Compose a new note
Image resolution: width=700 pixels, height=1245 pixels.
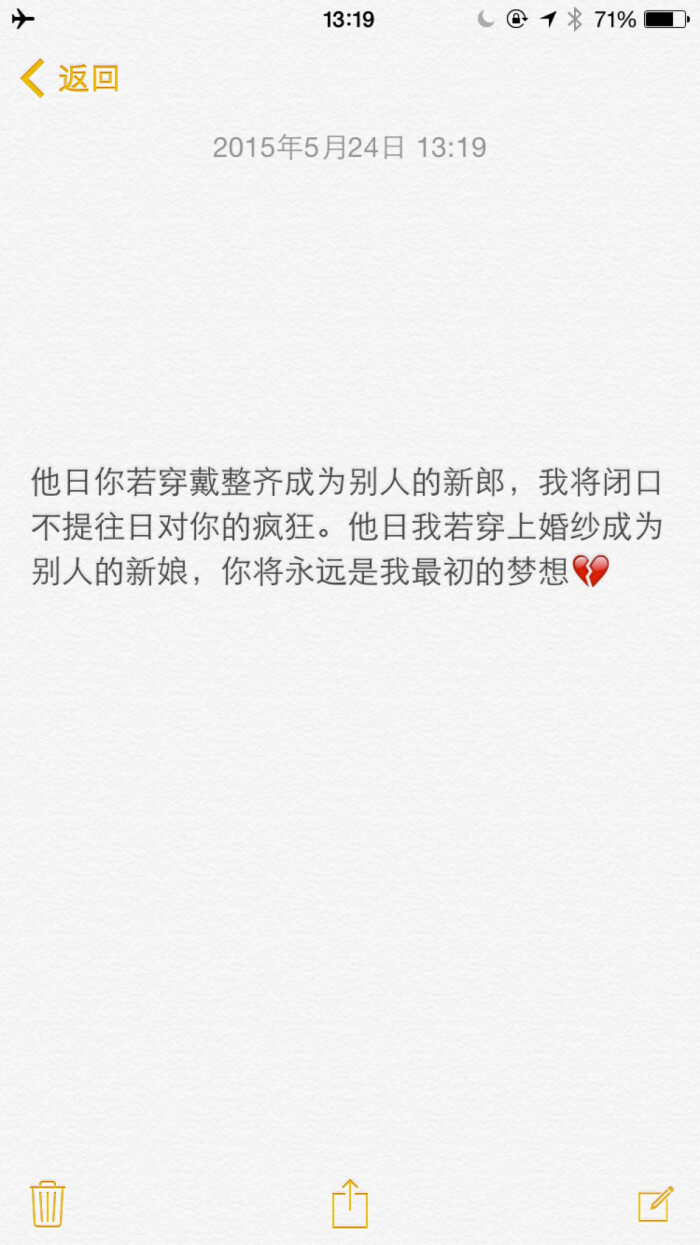pos(655,1203)
